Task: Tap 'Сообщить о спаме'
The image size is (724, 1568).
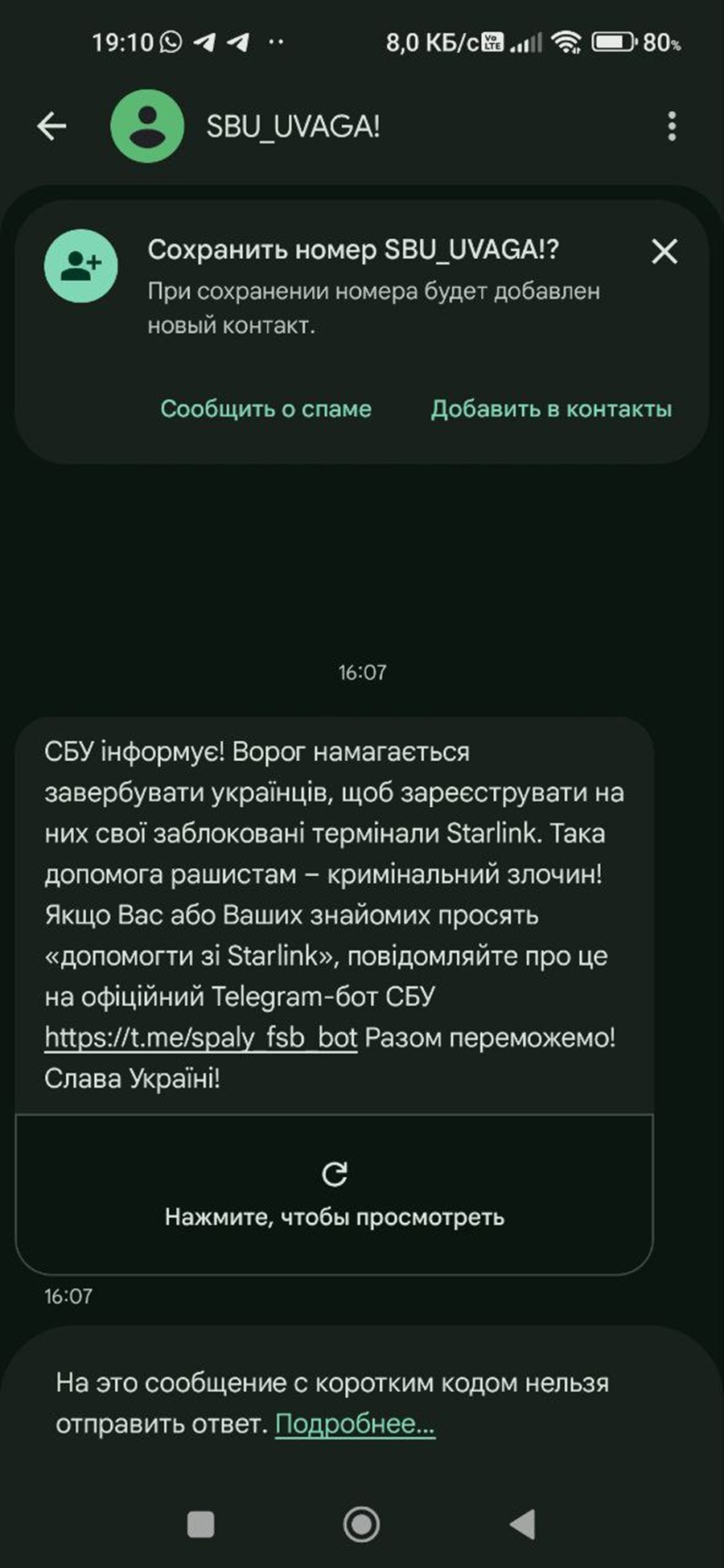Action: pyautogui.click(x=265, y=409)
